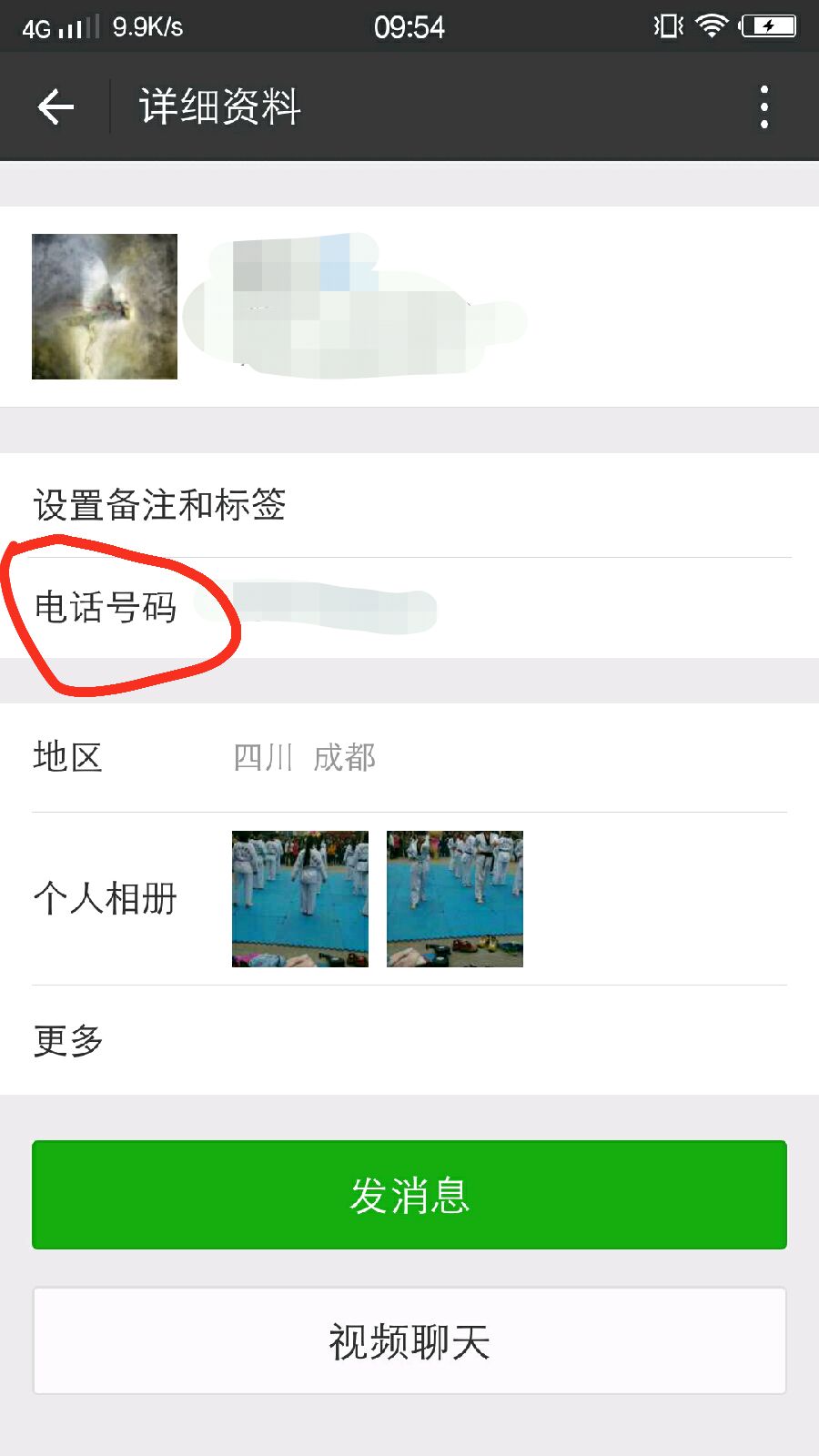Open the 更多 row

pos(409,1040)
